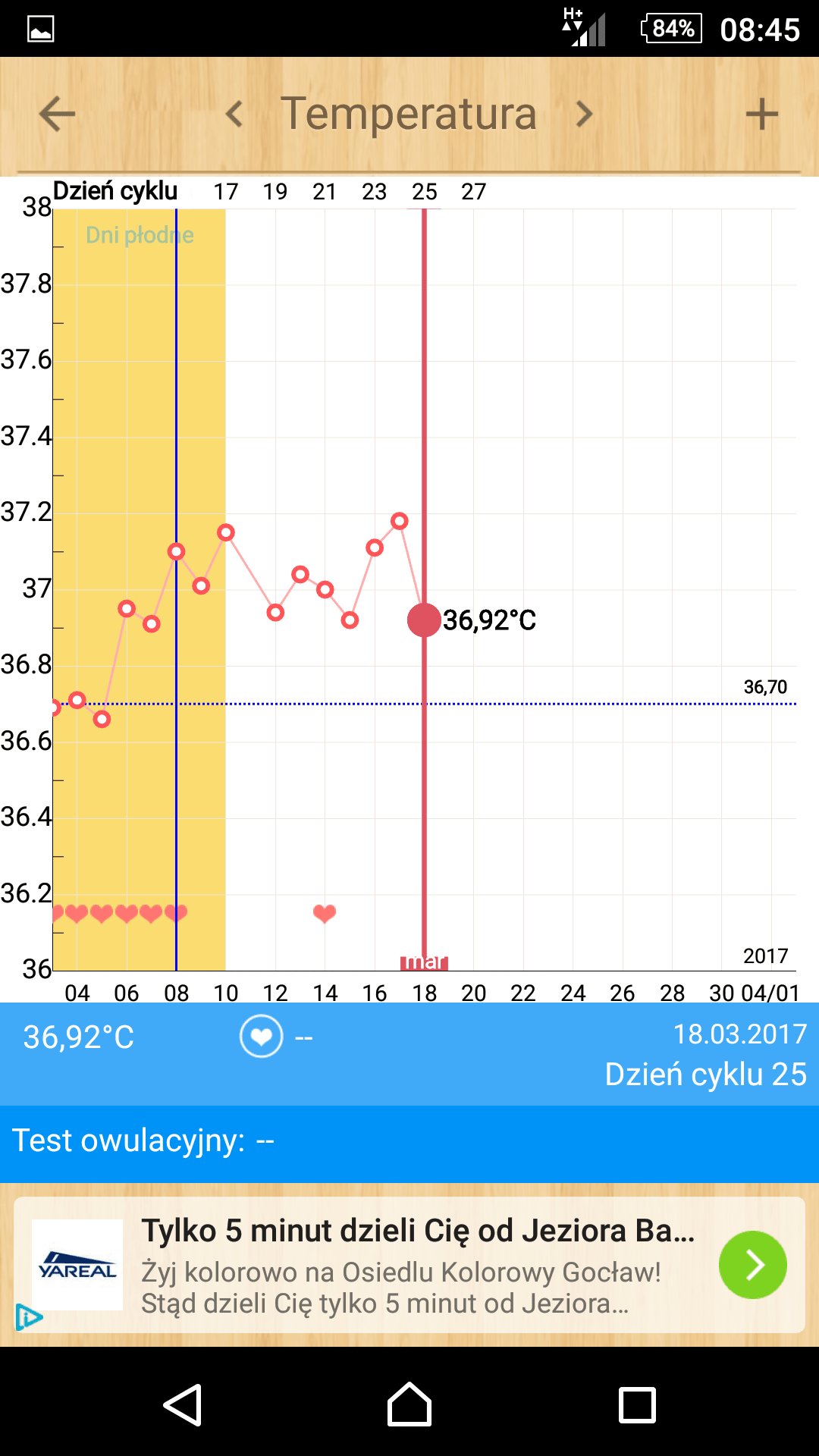The height and width of the screenshot is (1456, 819).
Task: Open the Test owulacyjny row
Action: 409,1141
